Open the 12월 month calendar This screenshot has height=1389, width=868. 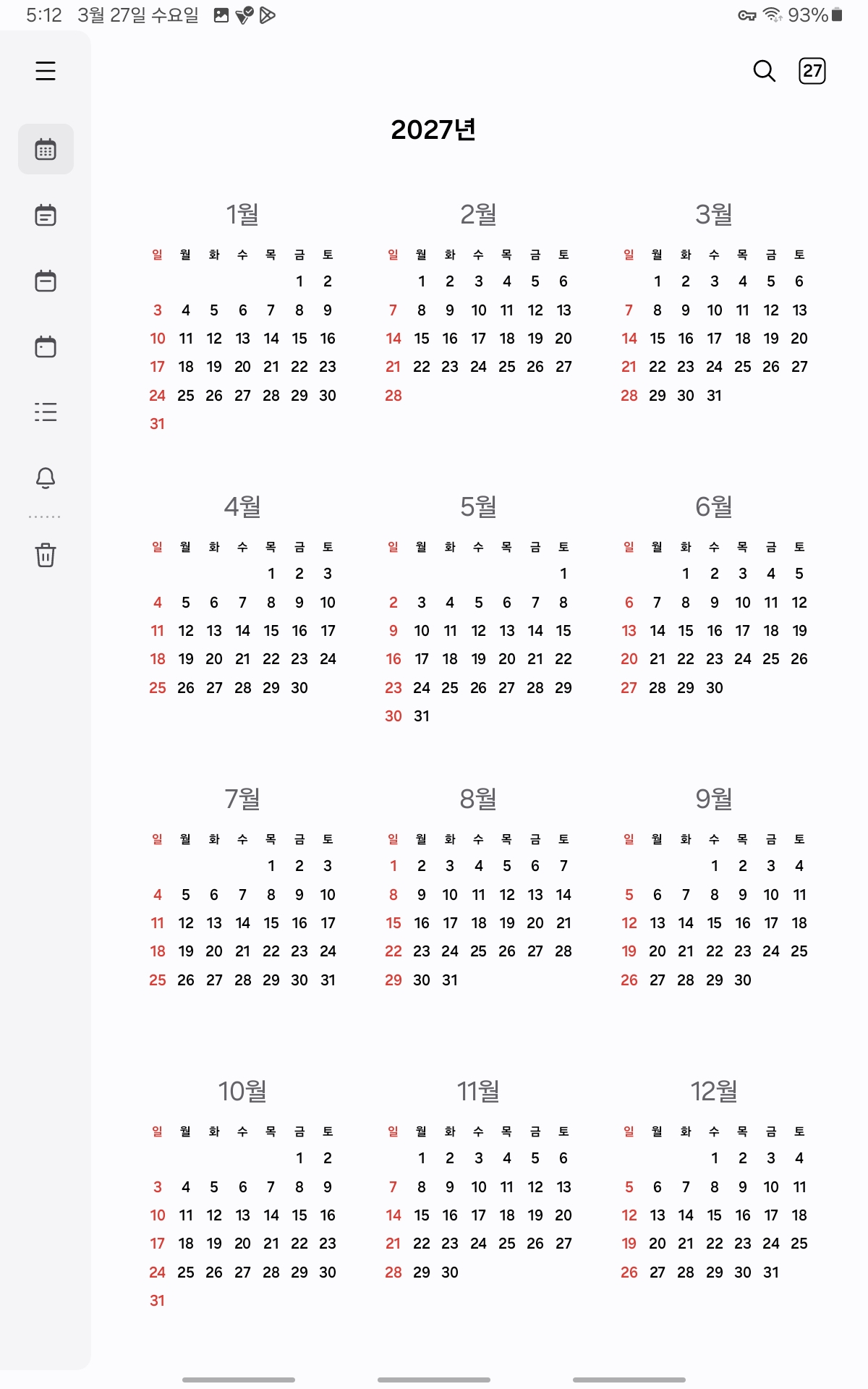(714, 1091)
